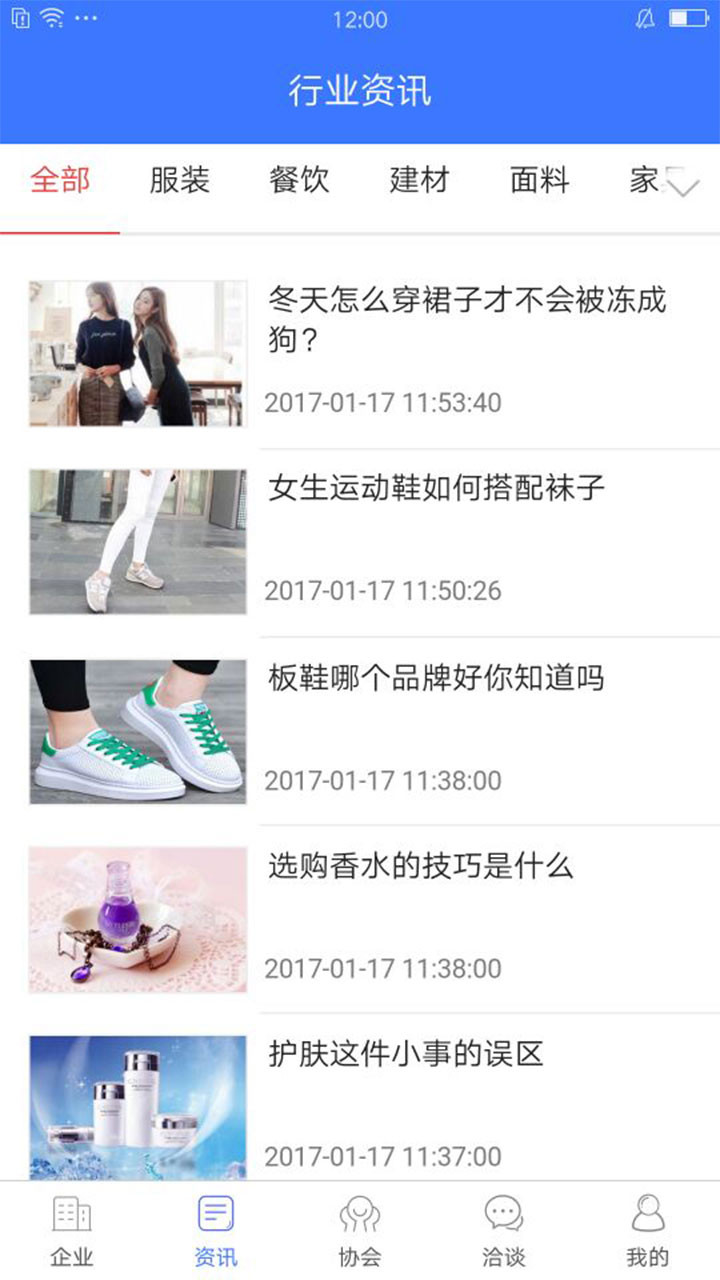Viewport: 720px width, 1280px height.
Task: Open article 女生运动鞋如何搭配袜子
Action: [x=360, y=542]
